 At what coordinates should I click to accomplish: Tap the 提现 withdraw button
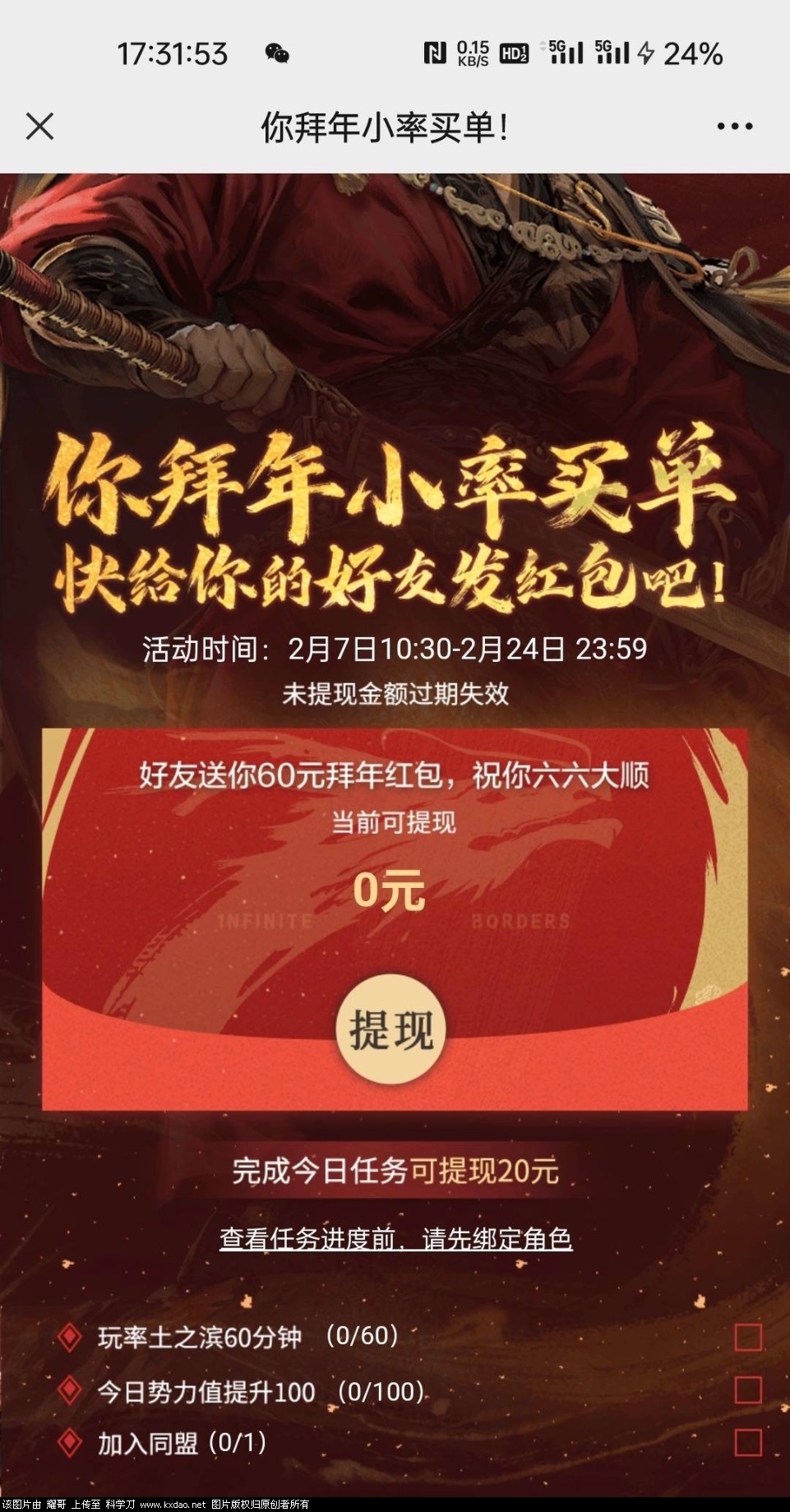[391, 1029]
